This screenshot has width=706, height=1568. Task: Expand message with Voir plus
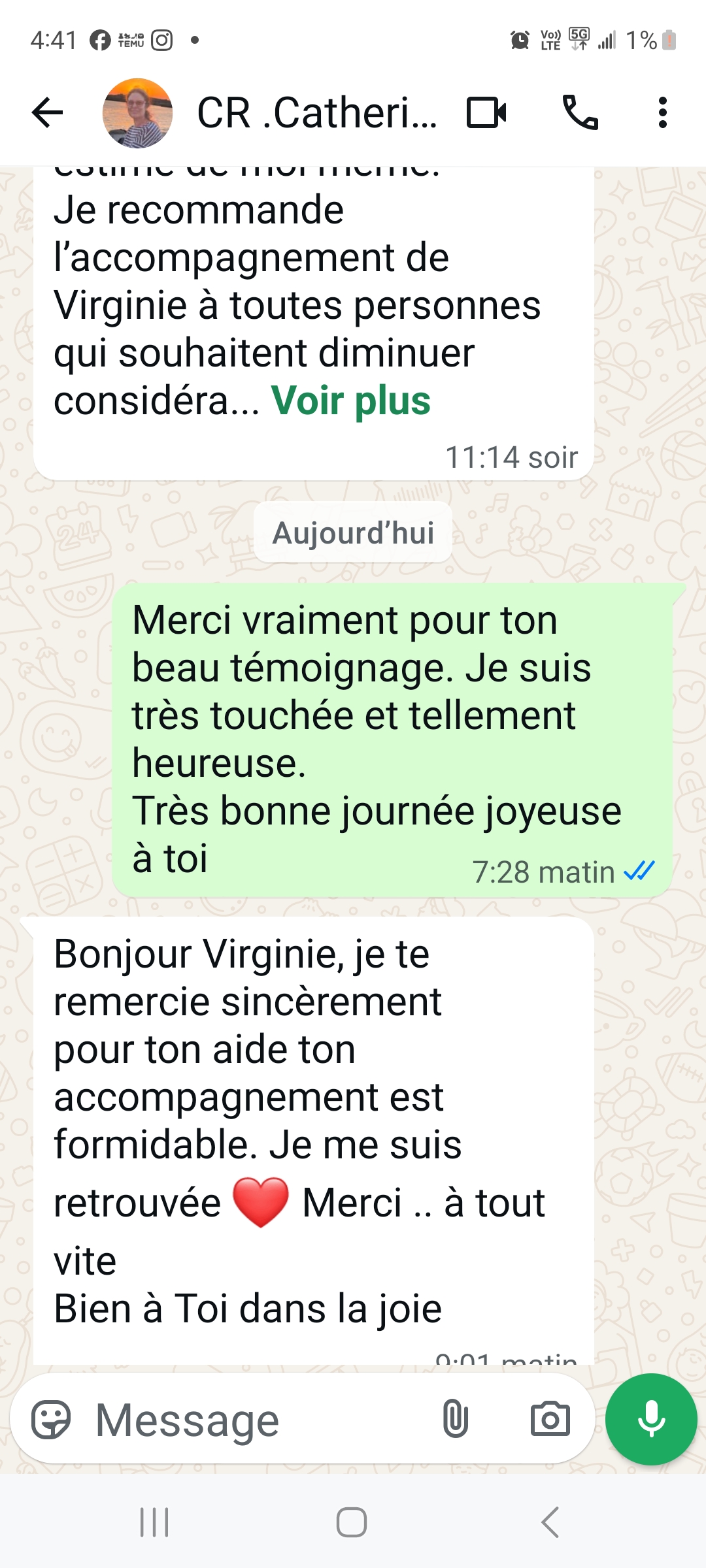coord(351,400)
